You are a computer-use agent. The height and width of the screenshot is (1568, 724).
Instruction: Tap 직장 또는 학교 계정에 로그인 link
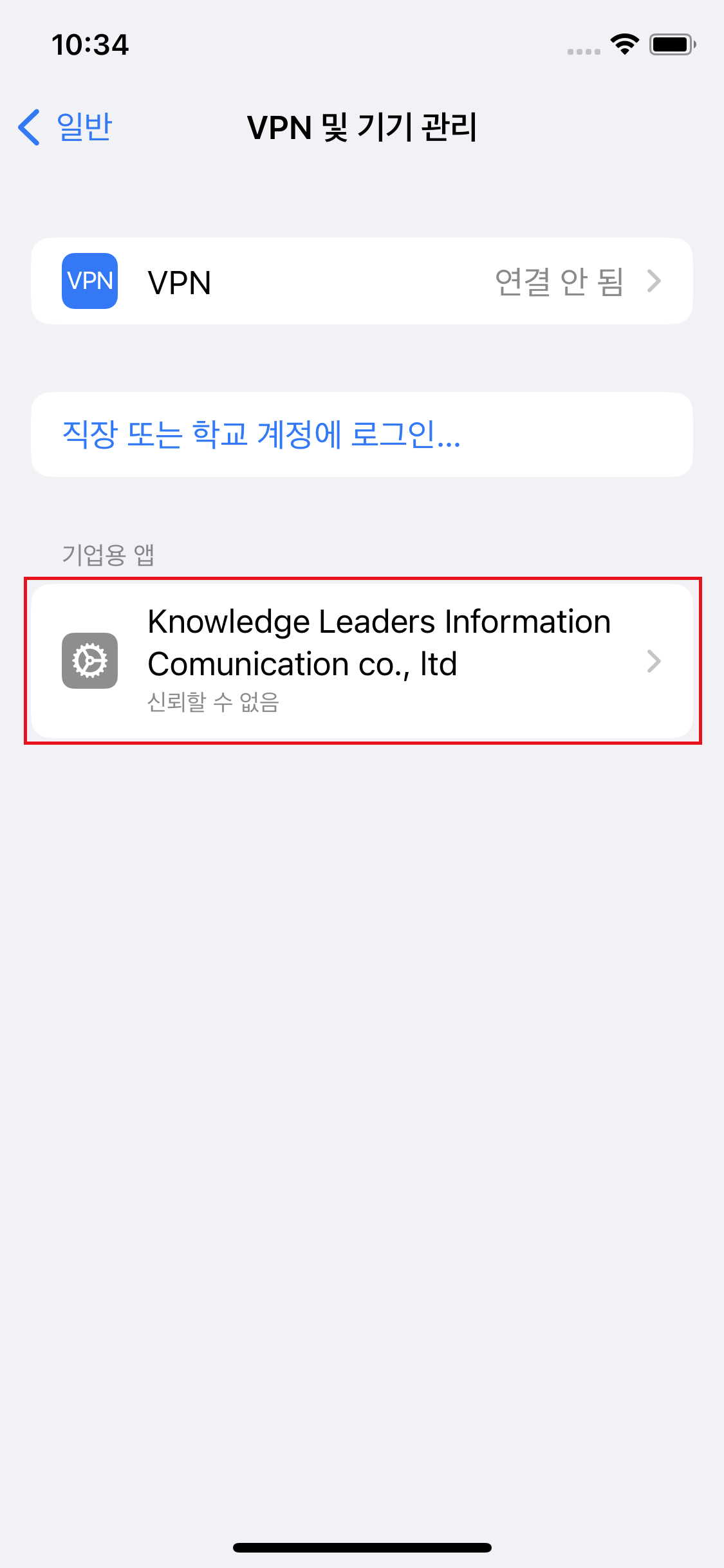click(261, 434)
